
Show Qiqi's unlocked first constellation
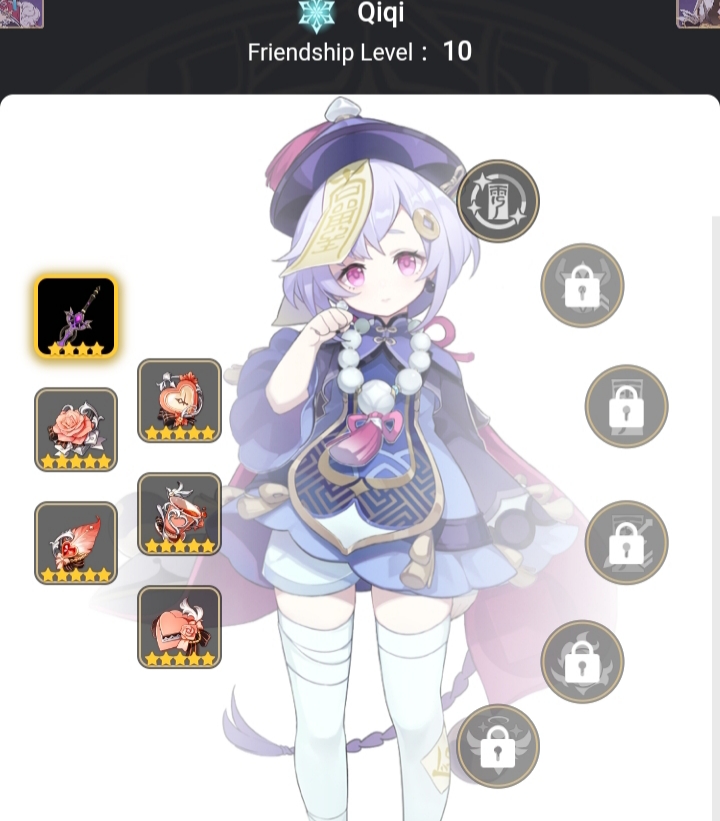pos(497,201)
